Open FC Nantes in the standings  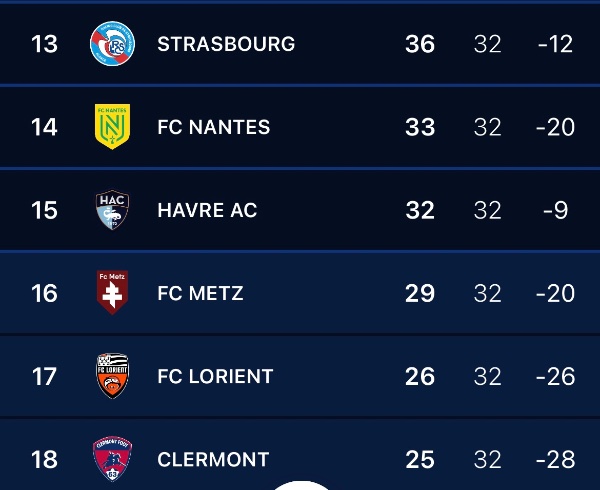(x=214, y=127)
